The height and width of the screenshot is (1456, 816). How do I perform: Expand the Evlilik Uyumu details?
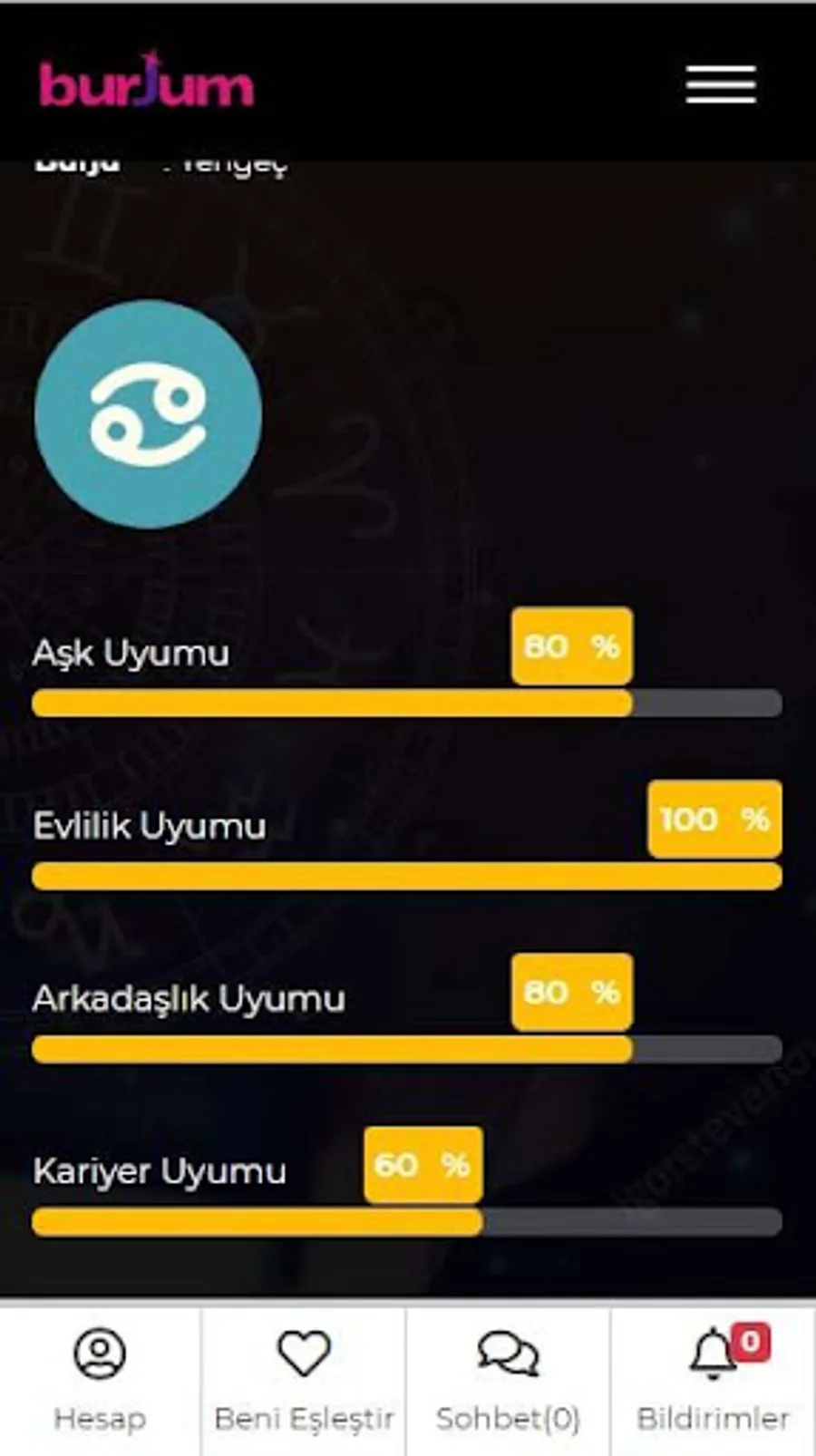[x=148, y=825]
